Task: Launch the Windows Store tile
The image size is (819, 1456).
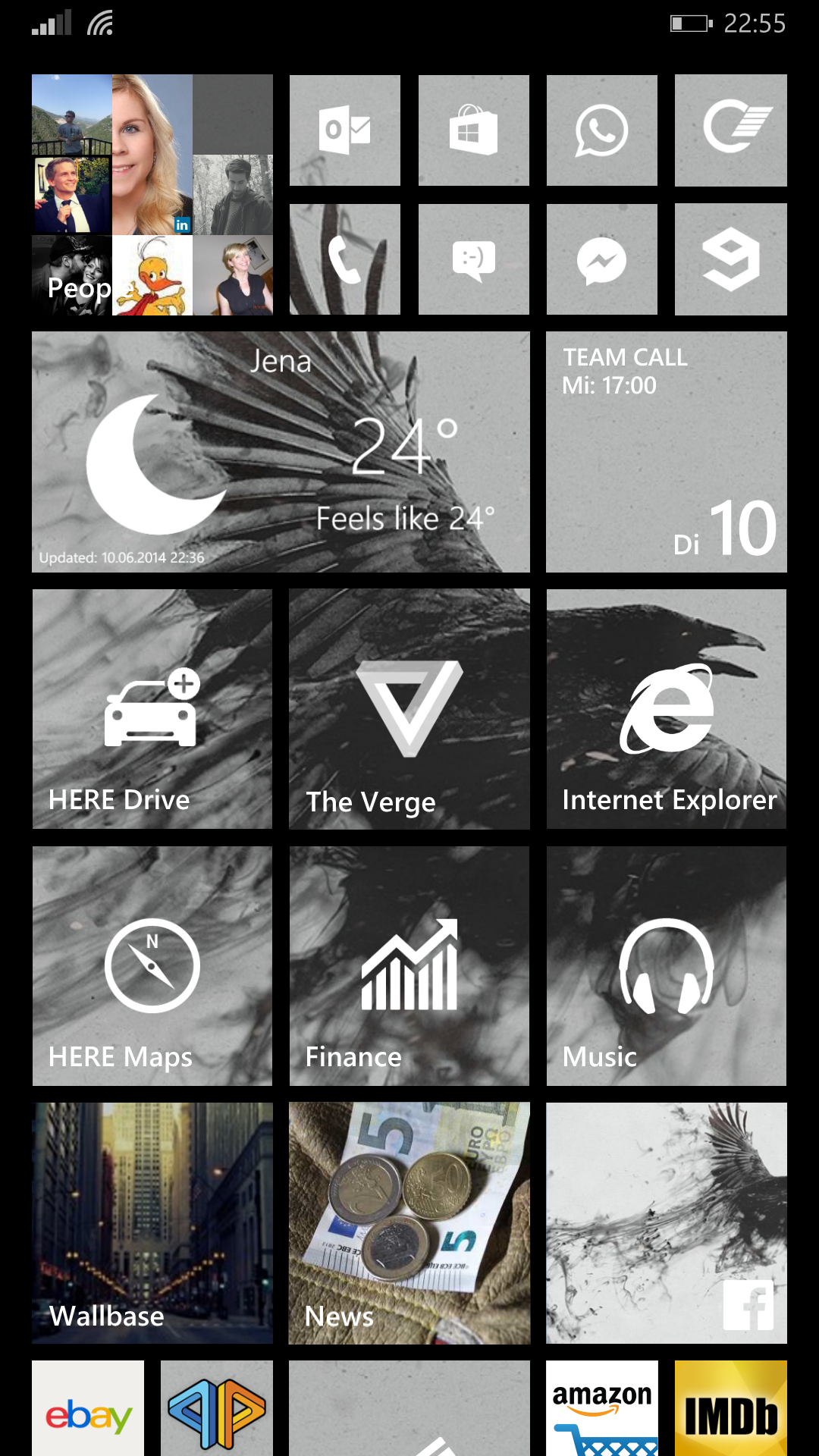Action: click(x=473, y=130)
